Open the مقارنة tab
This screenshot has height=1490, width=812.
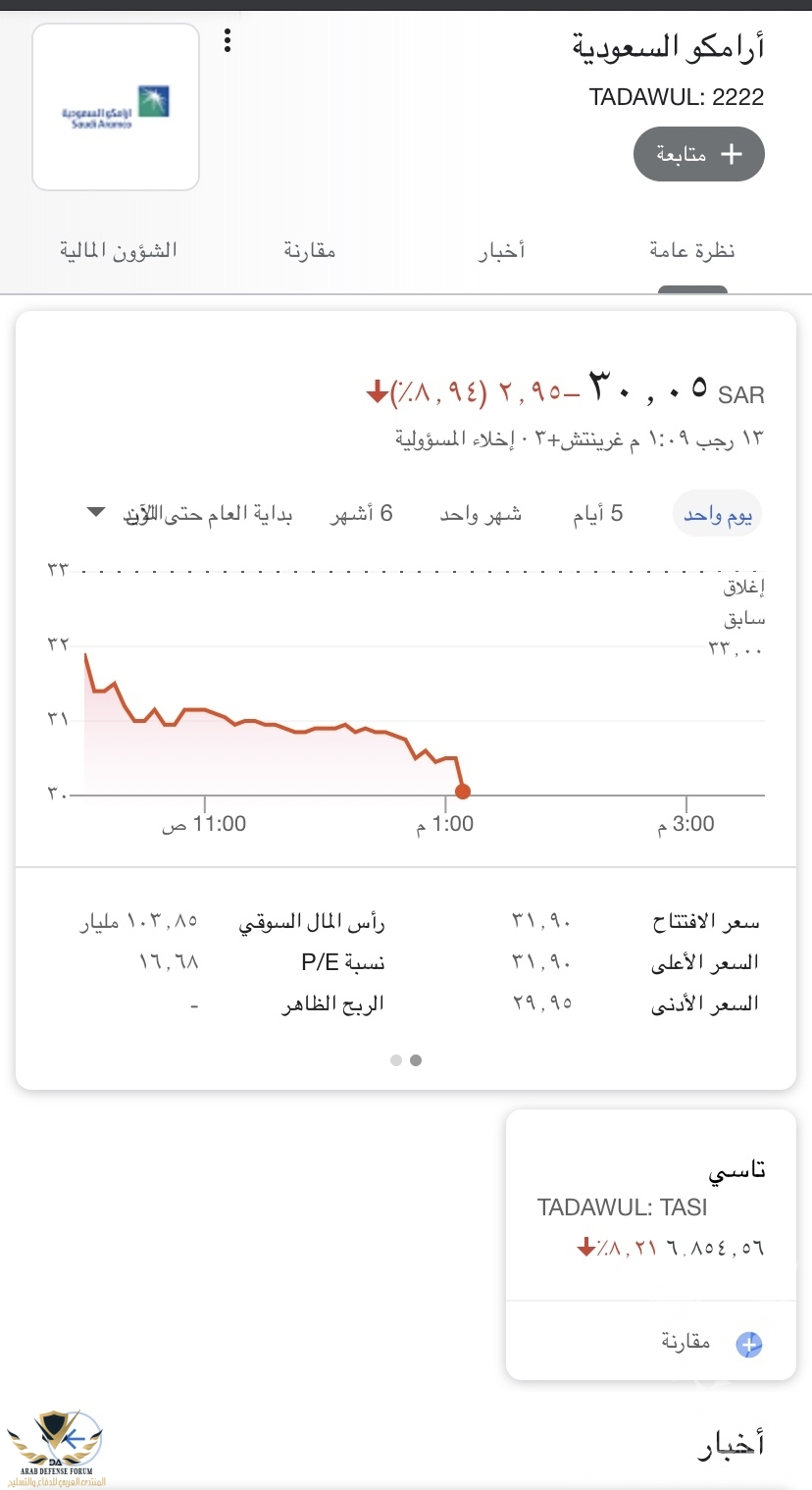click(310, 251)
